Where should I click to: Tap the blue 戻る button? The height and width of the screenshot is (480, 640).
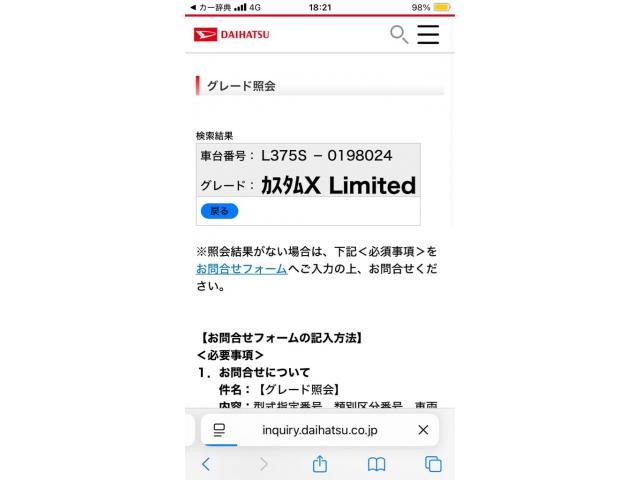tap(219, 211)
